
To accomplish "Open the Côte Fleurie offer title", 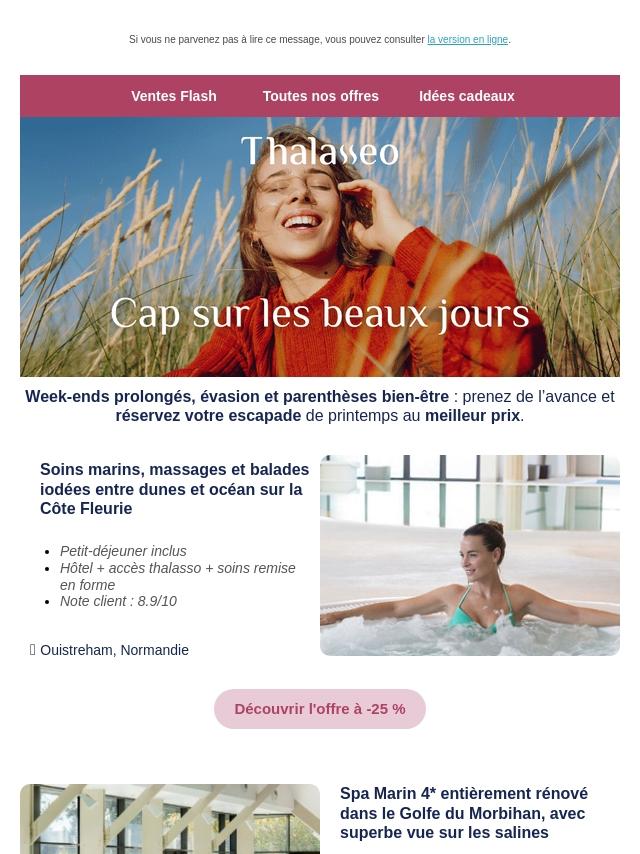I will [174, 489].
